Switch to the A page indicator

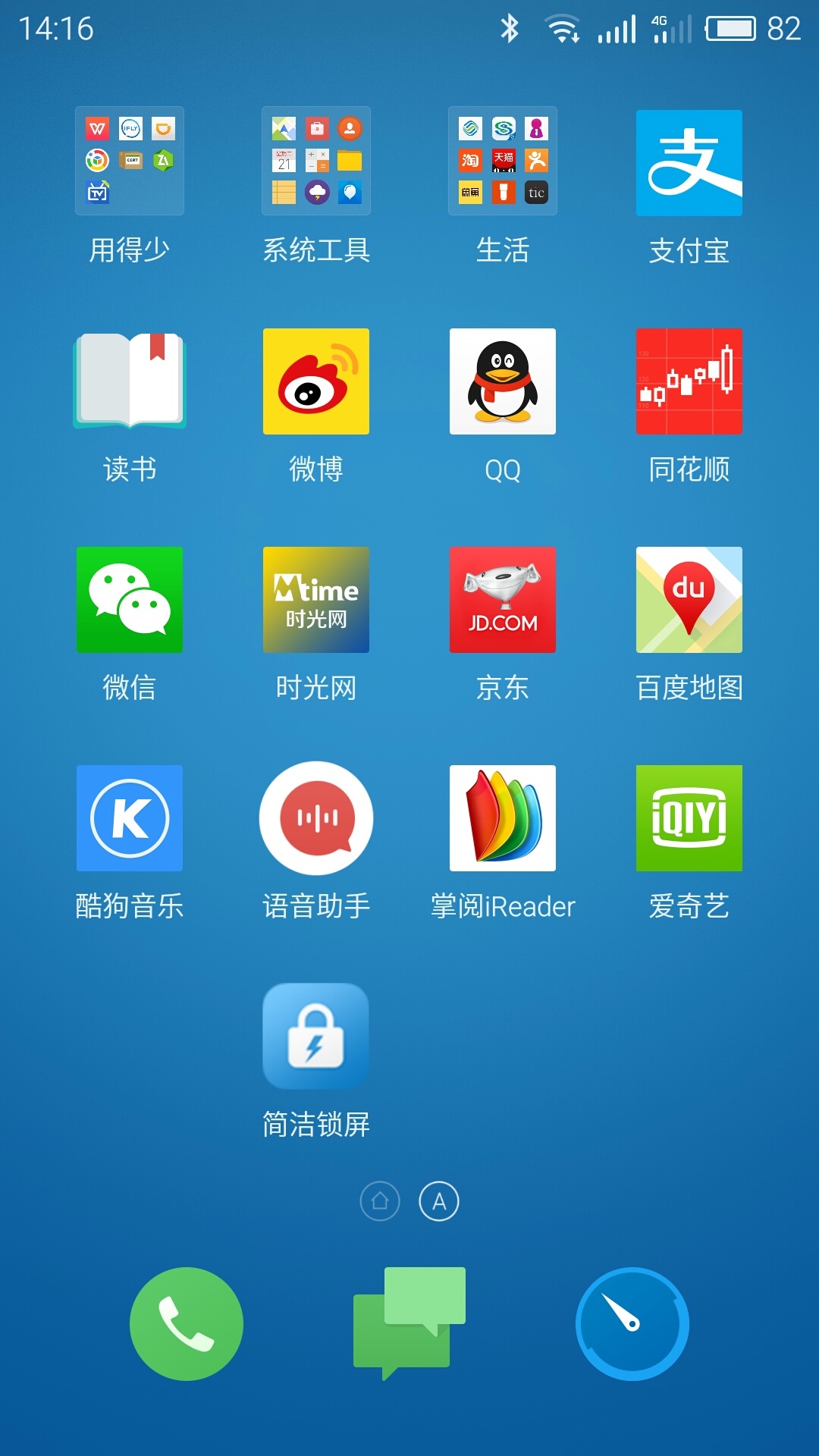439,1201
